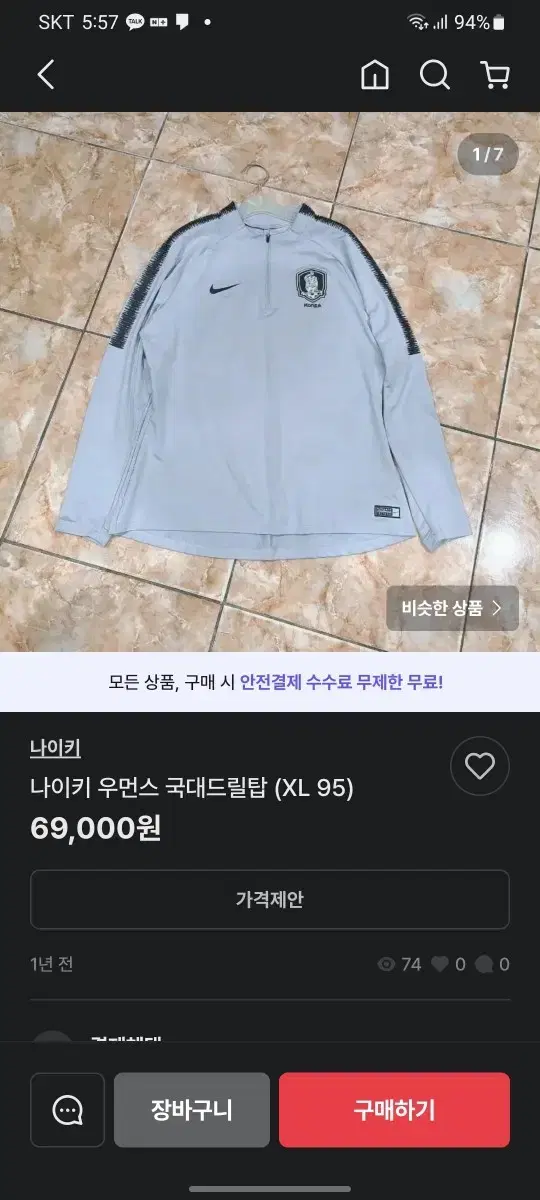Open search from the top bar
This screenshot has width=540, height=1200.
pos(435,75)
